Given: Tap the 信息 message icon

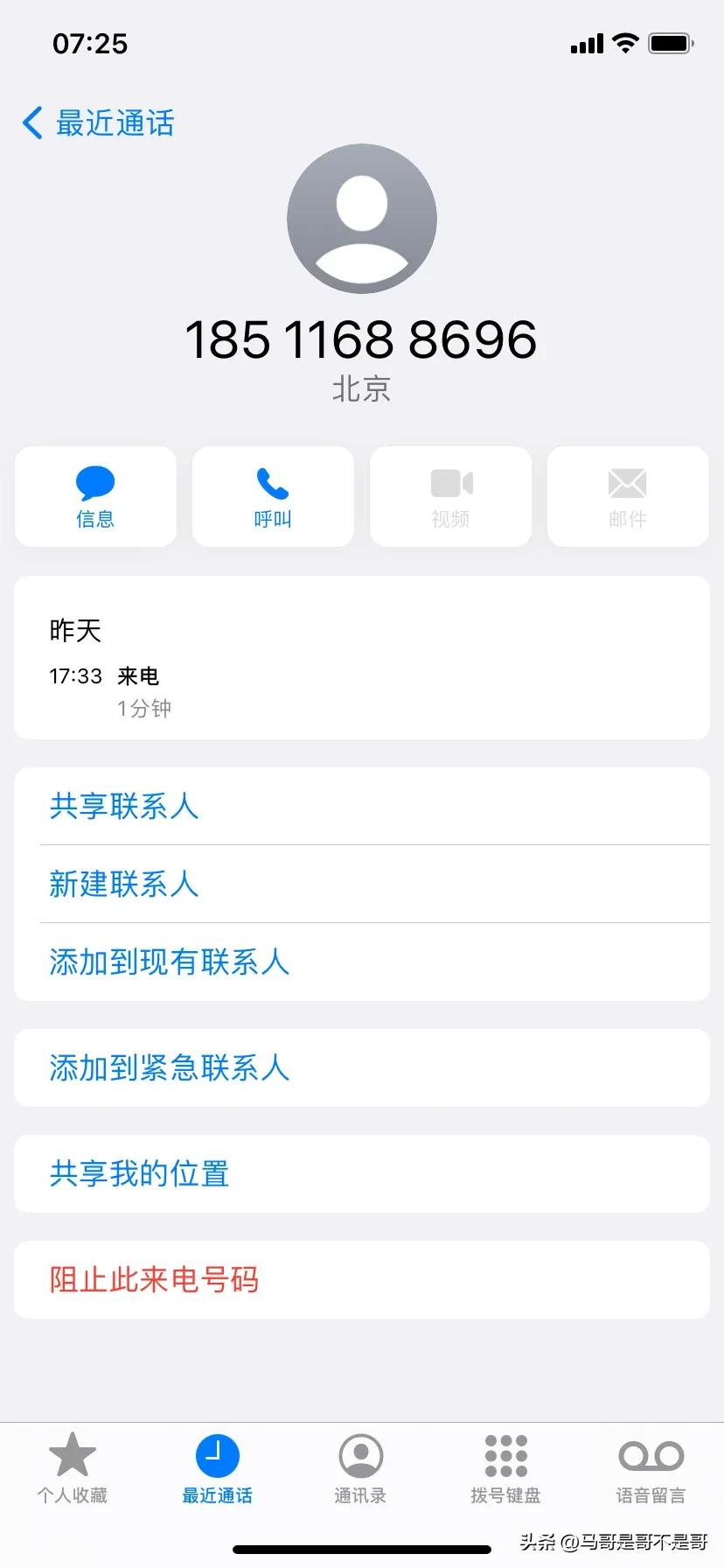Looking at the screenshot, I should pos(94,496).
